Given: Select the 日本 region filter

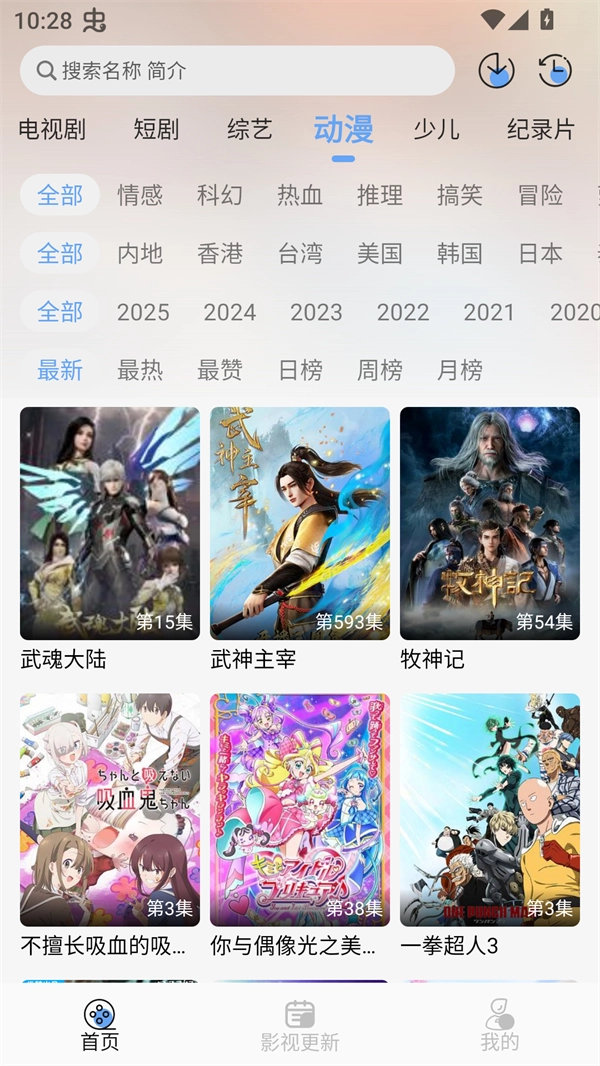Looking at the screenshot, I should coord(540,253).
